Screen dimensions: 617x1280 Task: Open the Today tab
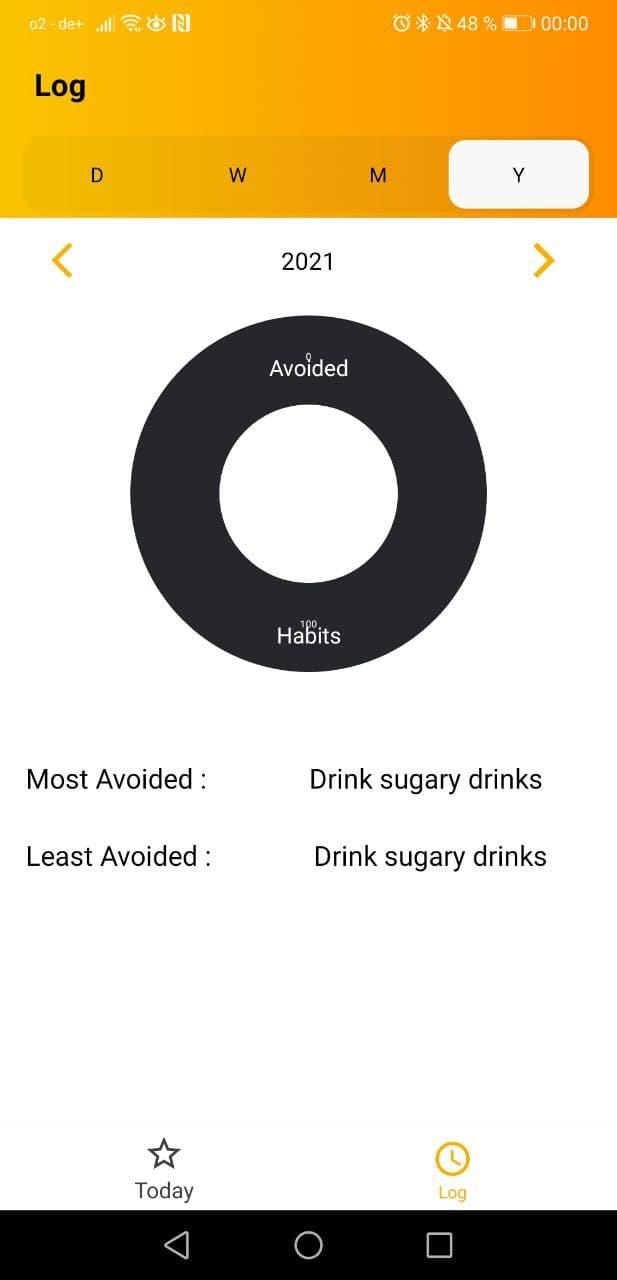[164, 1168]
